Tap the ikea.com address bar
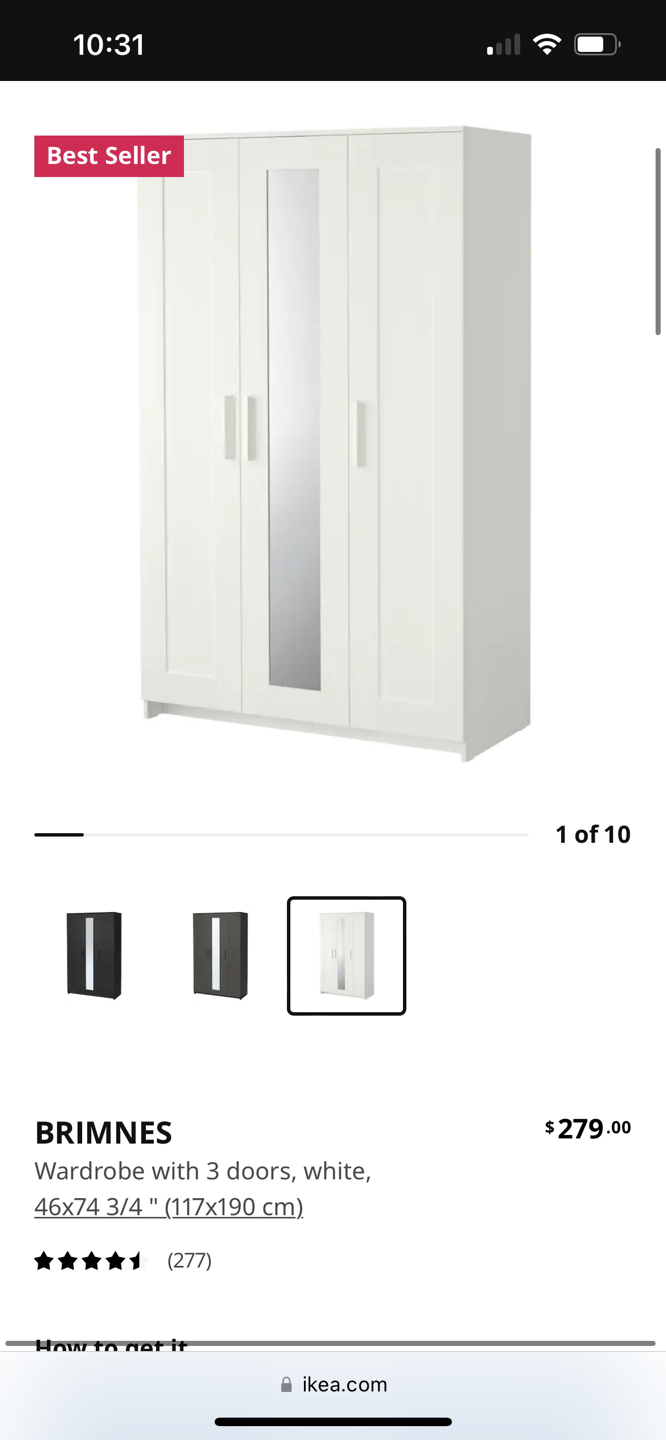The height and width of the screenshot is (1440, 666). coord(333,1384)
